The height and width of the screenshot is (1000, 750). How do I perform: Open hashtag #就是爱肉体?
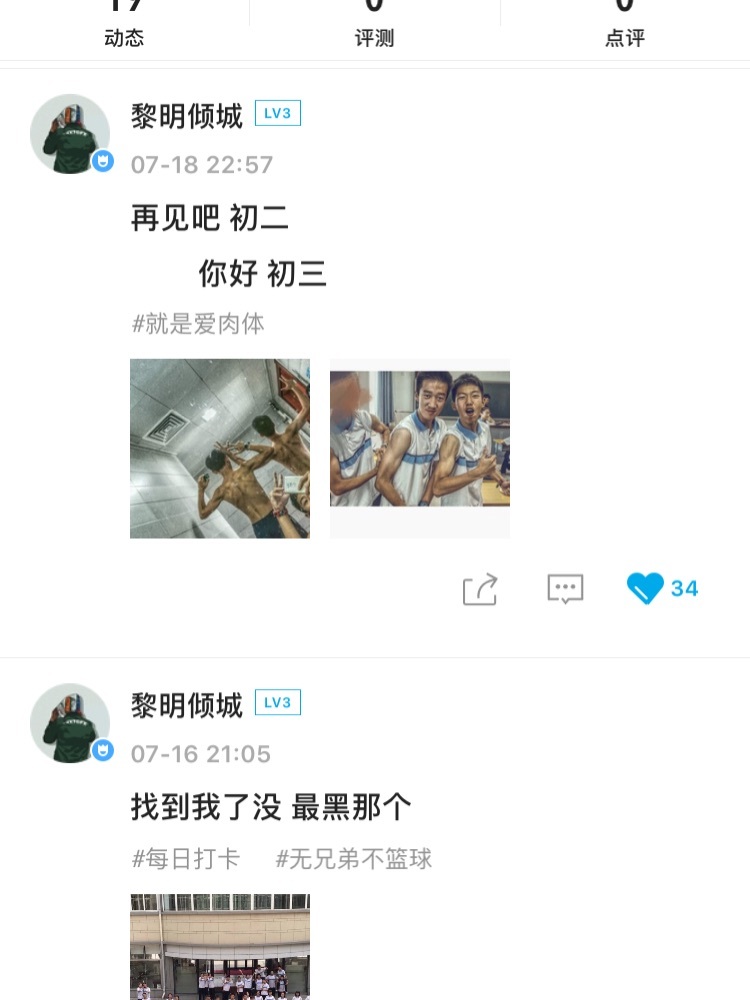click(x=198, y=324)
